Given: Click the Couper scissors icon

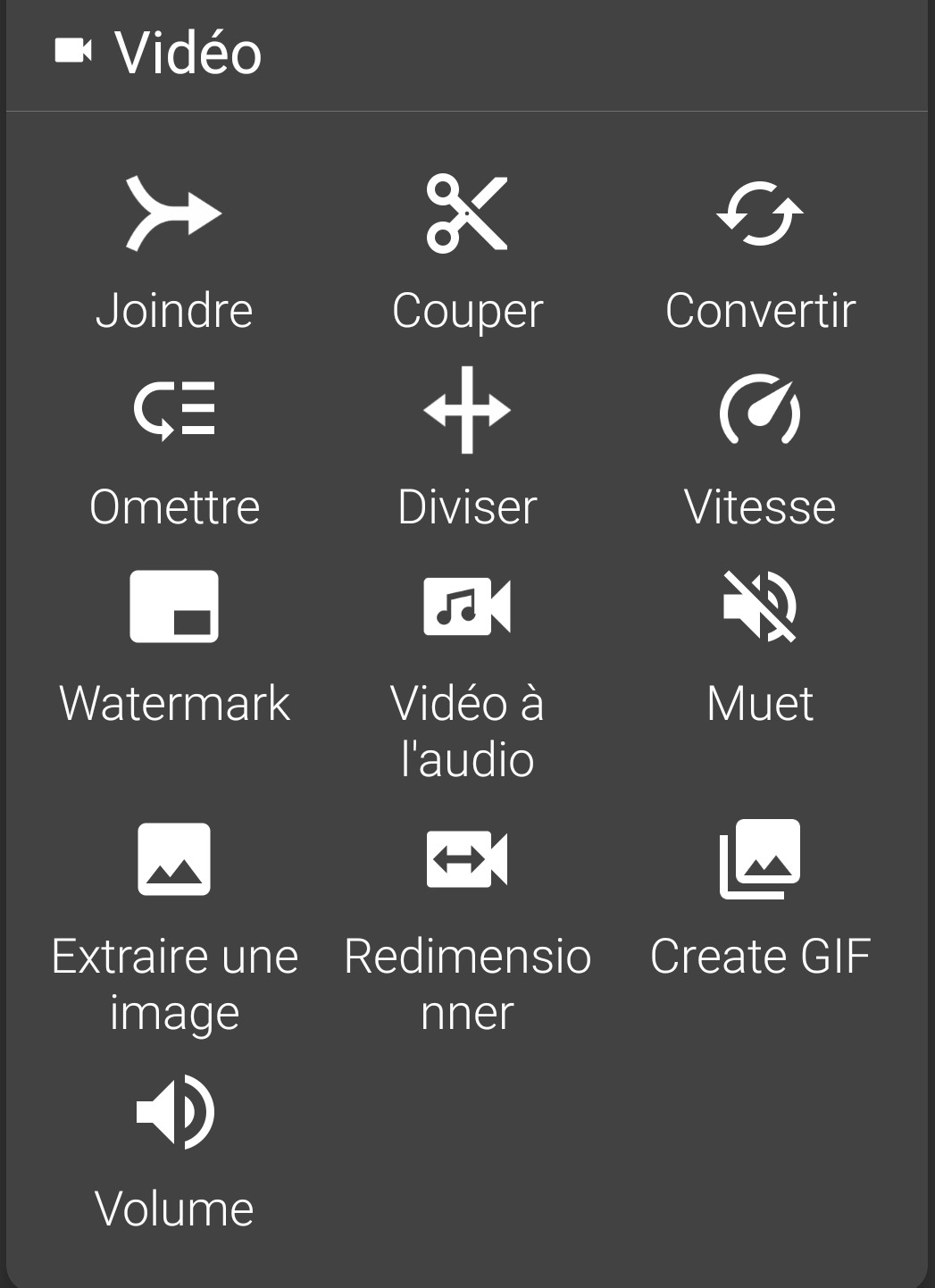Looking at the screenshot, I should click(467, 214).
